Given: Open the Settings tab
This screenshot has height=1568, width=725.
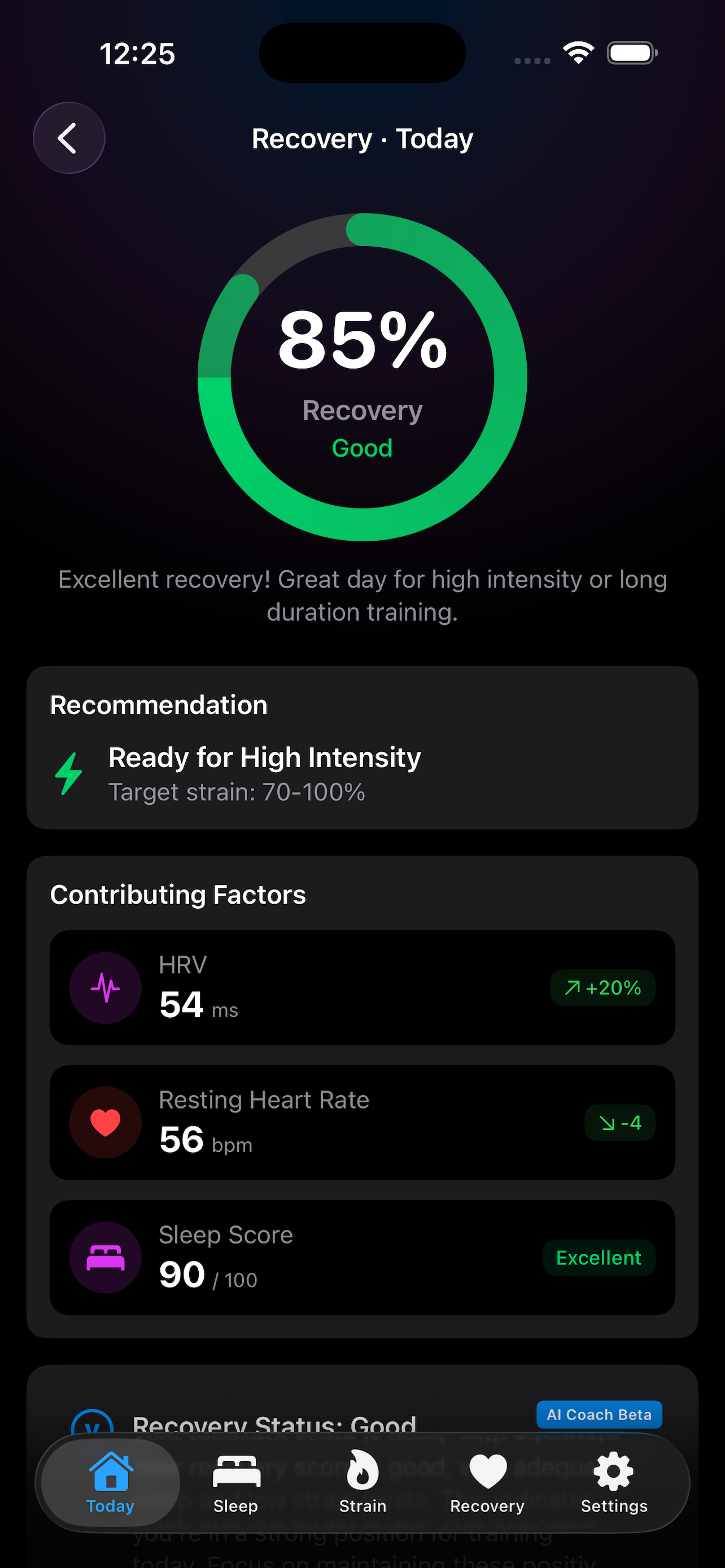Looking at the screenshot, I should (614, 1483).
